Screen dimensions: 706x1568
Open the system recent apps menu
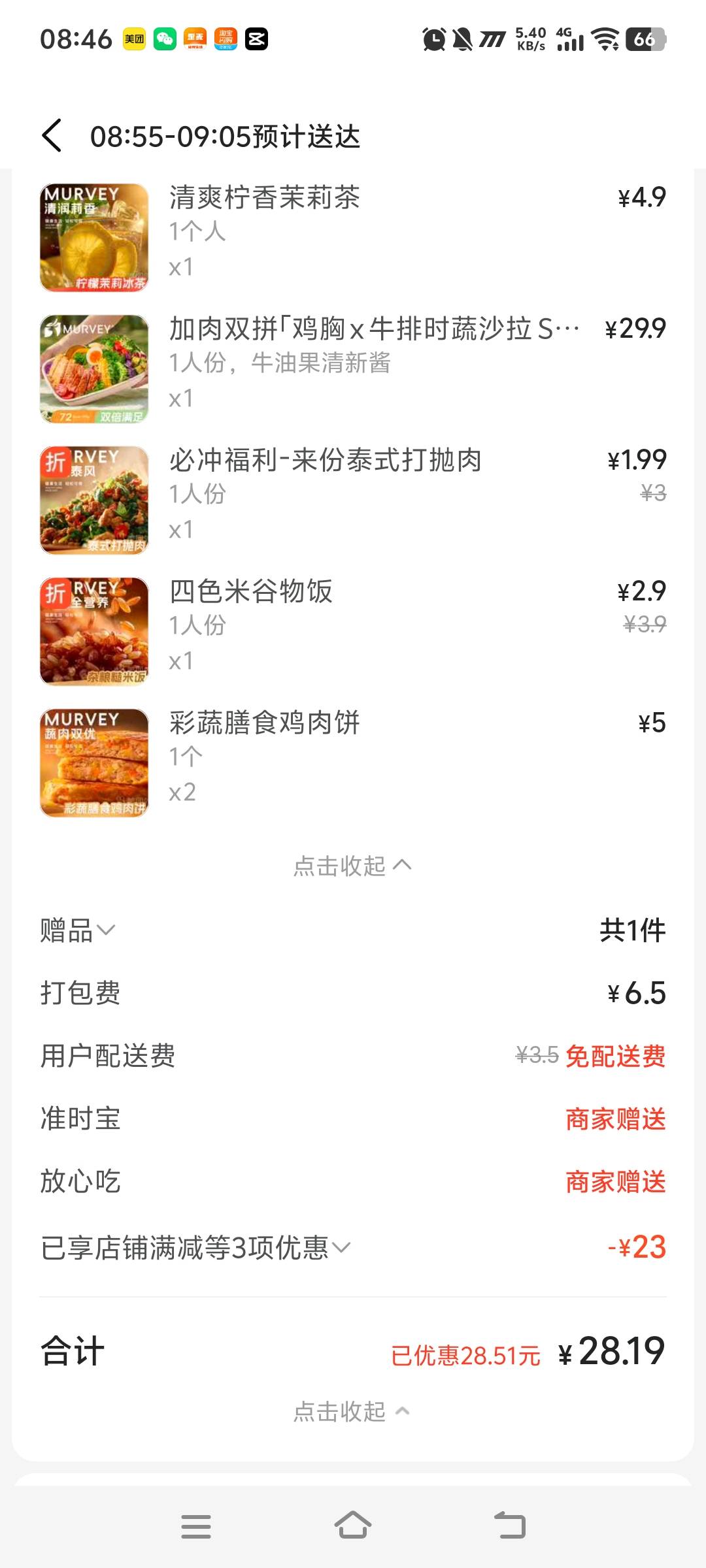tap(196, 1527)
